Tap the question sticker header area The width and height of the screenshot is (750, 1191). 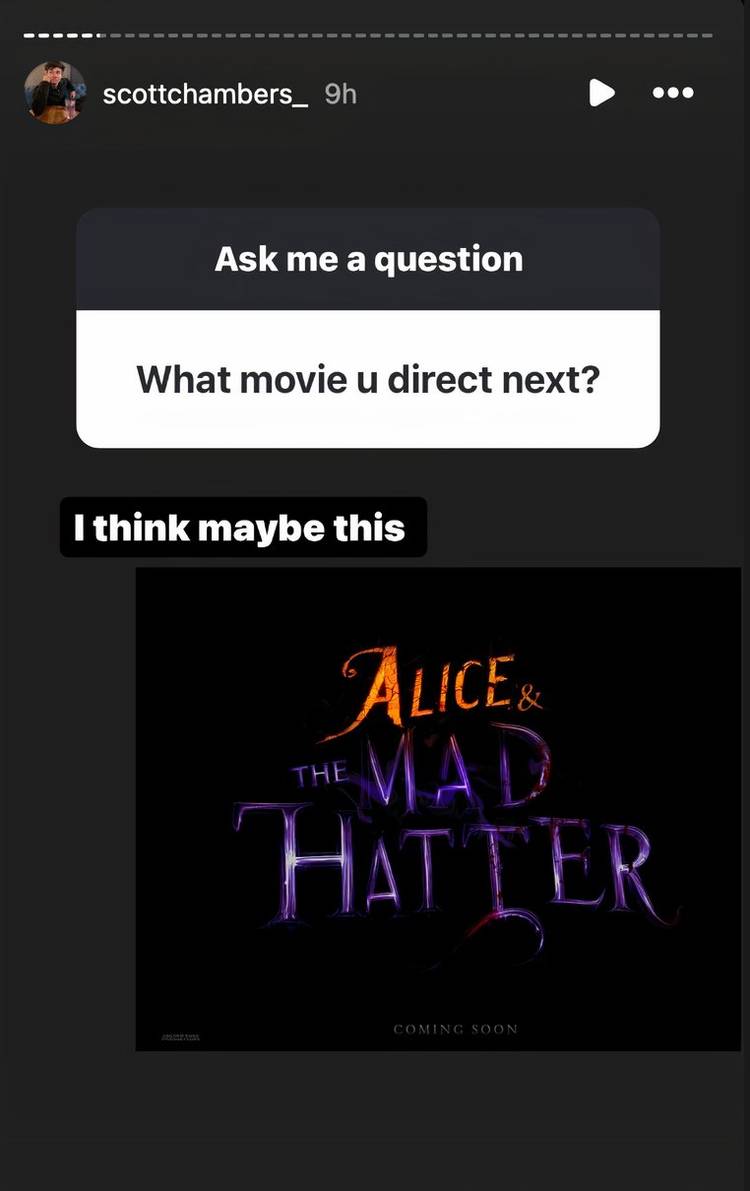[x=367, y=258]
